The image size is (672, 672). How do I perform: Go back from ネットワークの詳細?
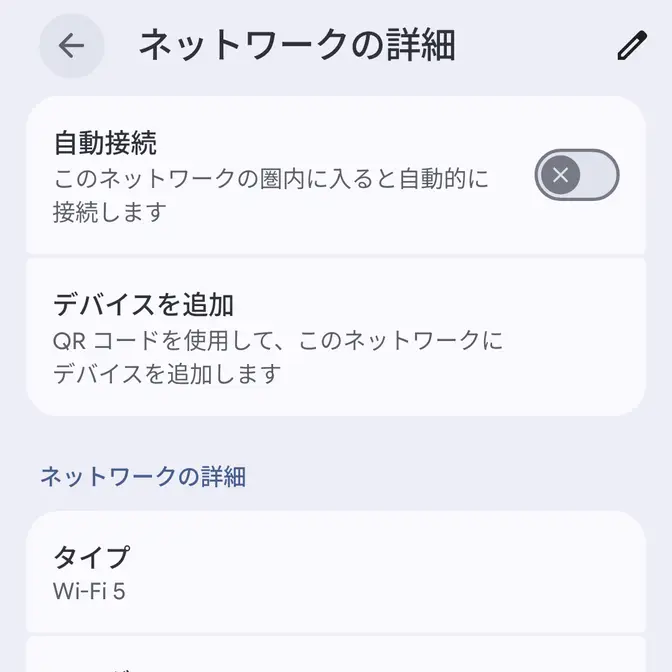pyautogui.click(x=72, y=46)
